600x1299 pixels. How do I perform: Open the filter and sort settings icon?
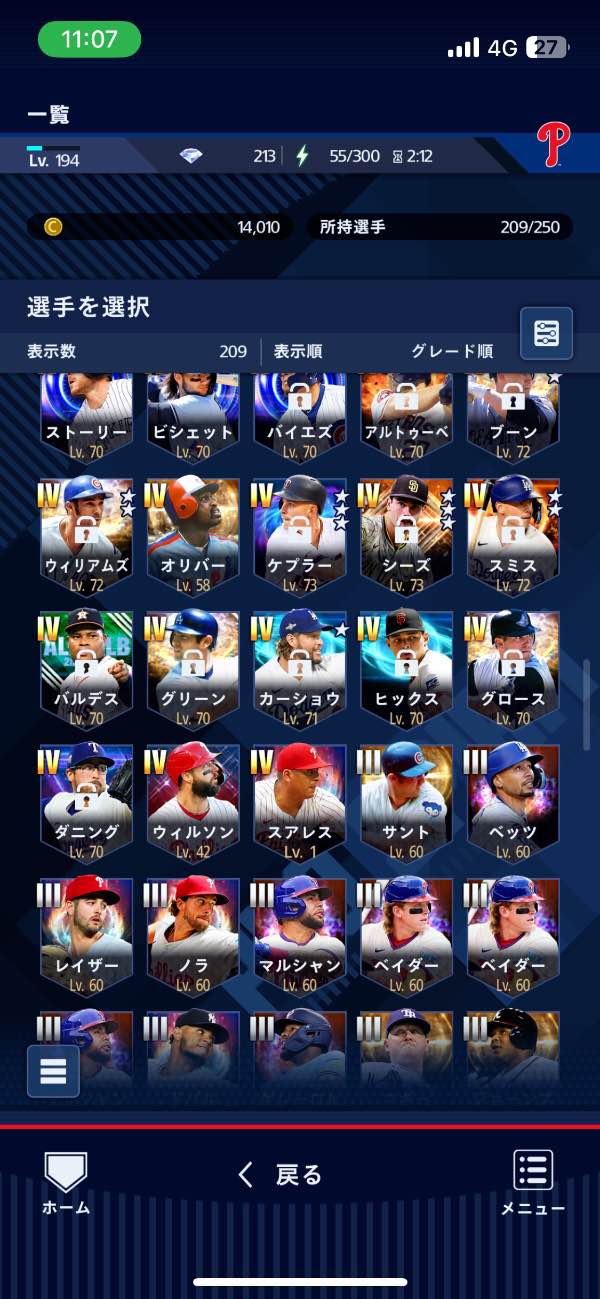546,333
